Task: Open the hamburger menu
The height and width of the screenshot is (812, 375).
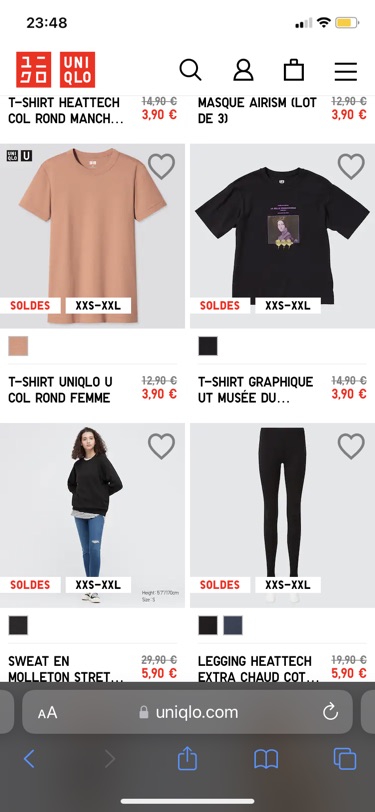Action: (345, 71)
